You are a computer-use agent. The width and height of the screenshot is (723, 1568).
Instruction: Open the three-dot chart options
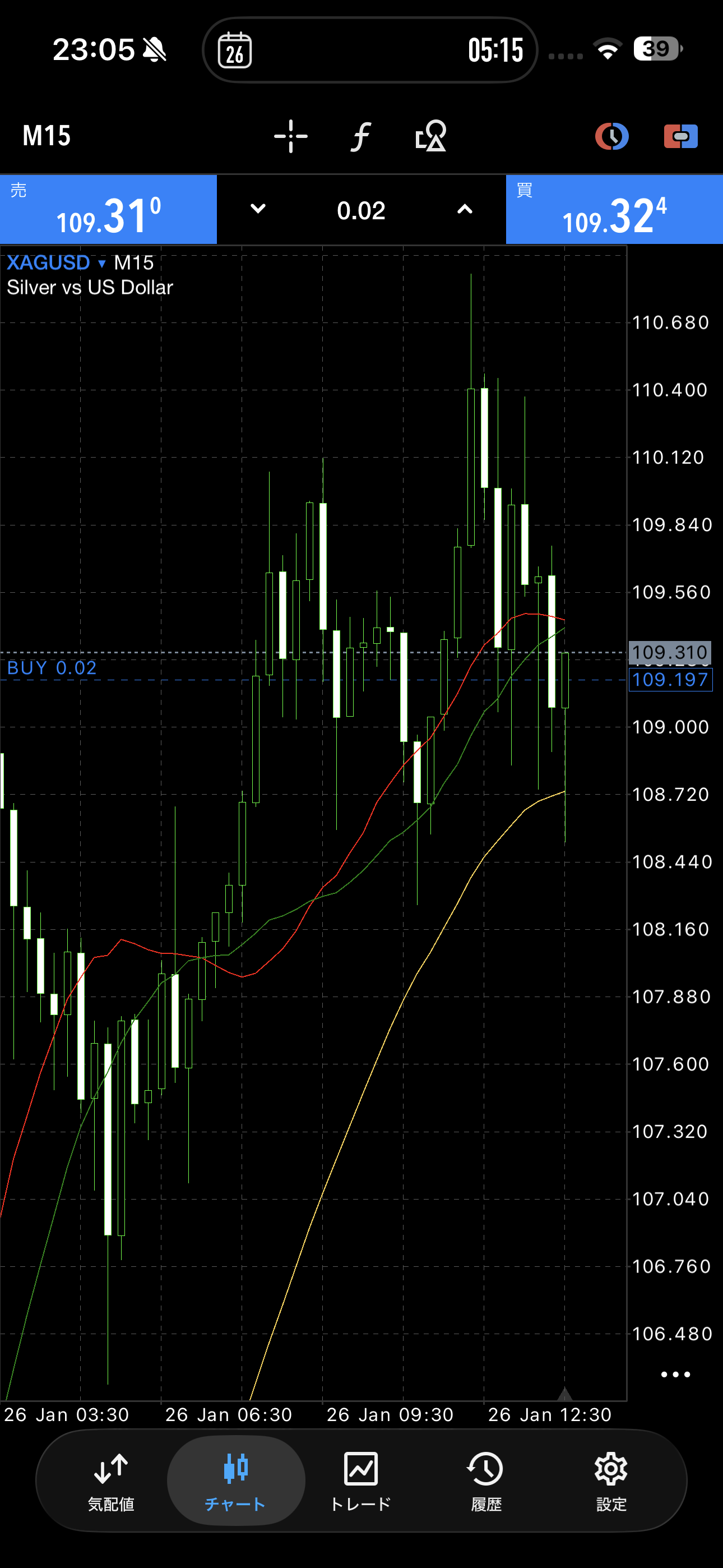point(675,1375)
